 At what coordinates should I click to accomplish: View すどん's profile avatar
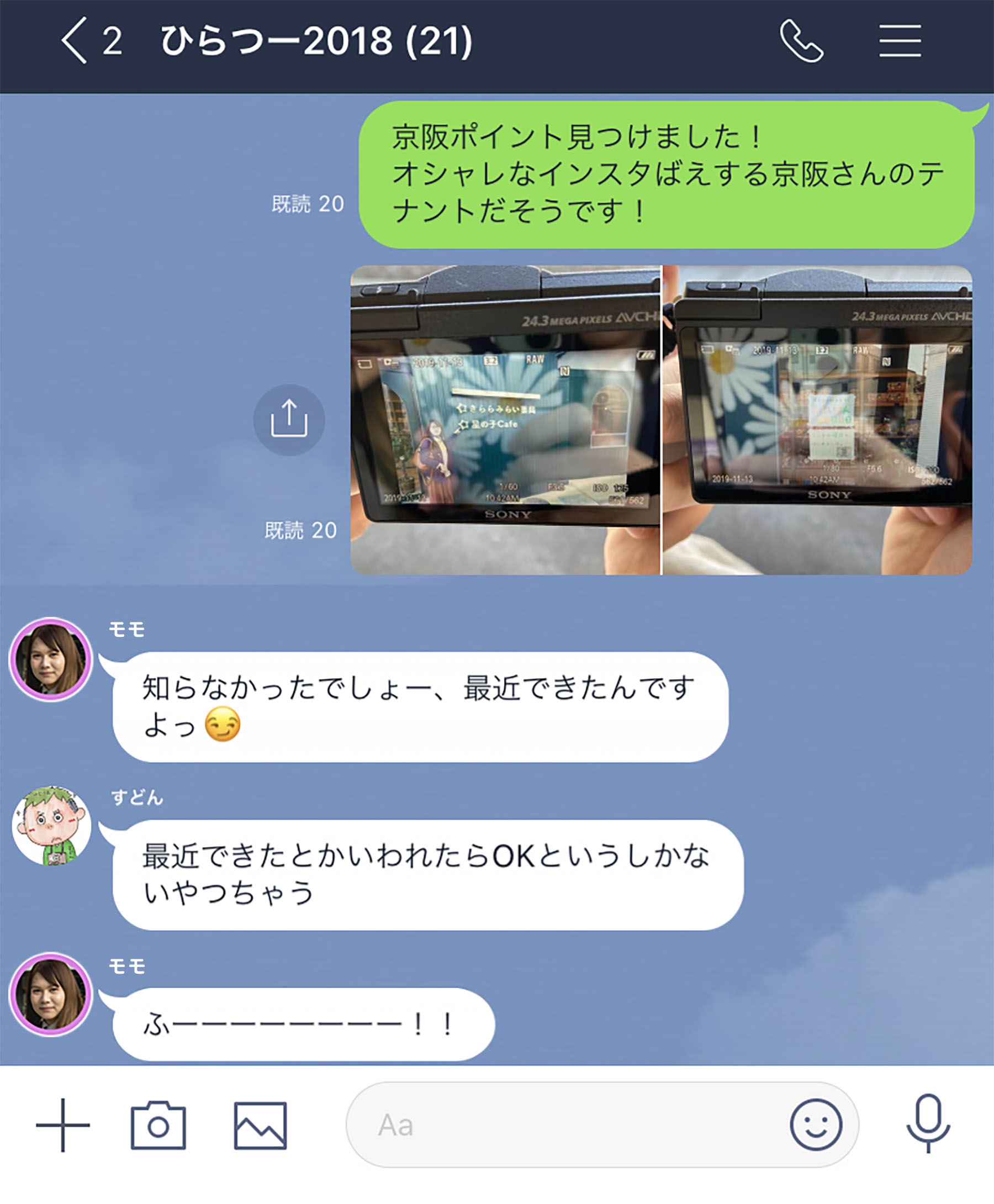point(51,825)
